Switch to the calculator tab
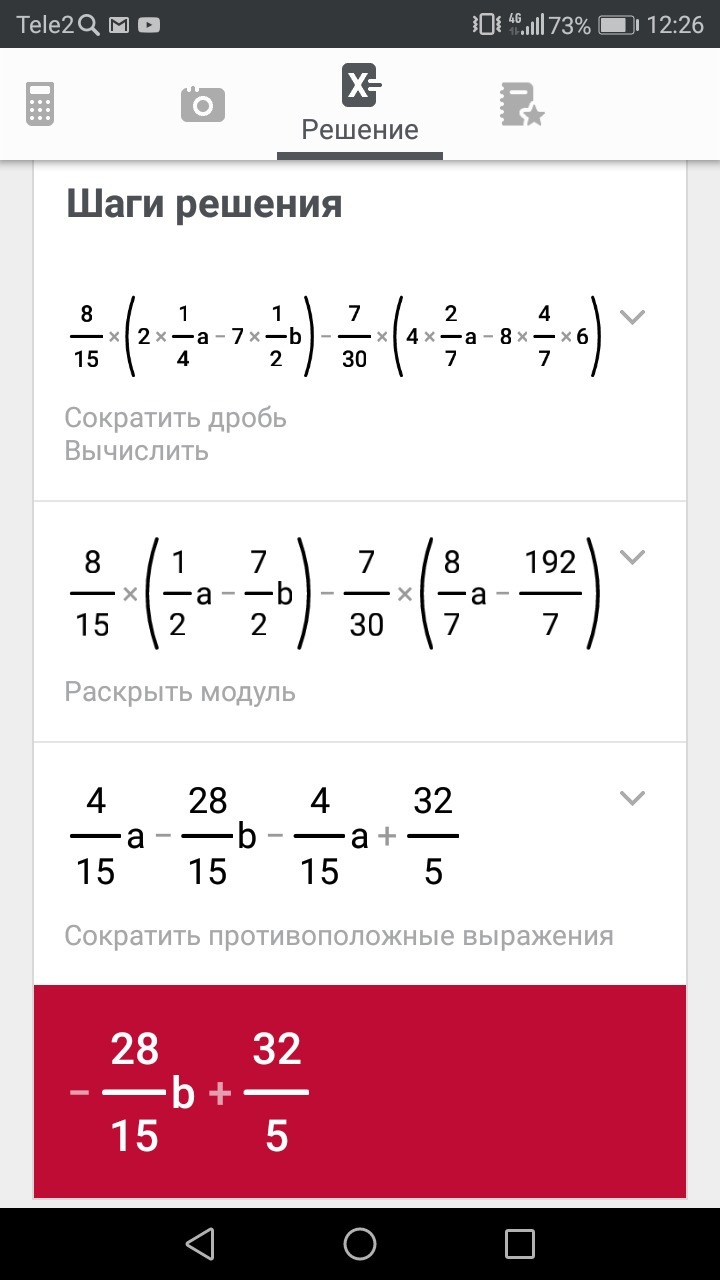The width and height of the screenshot is (720, 1280). [x=39, y=104]
